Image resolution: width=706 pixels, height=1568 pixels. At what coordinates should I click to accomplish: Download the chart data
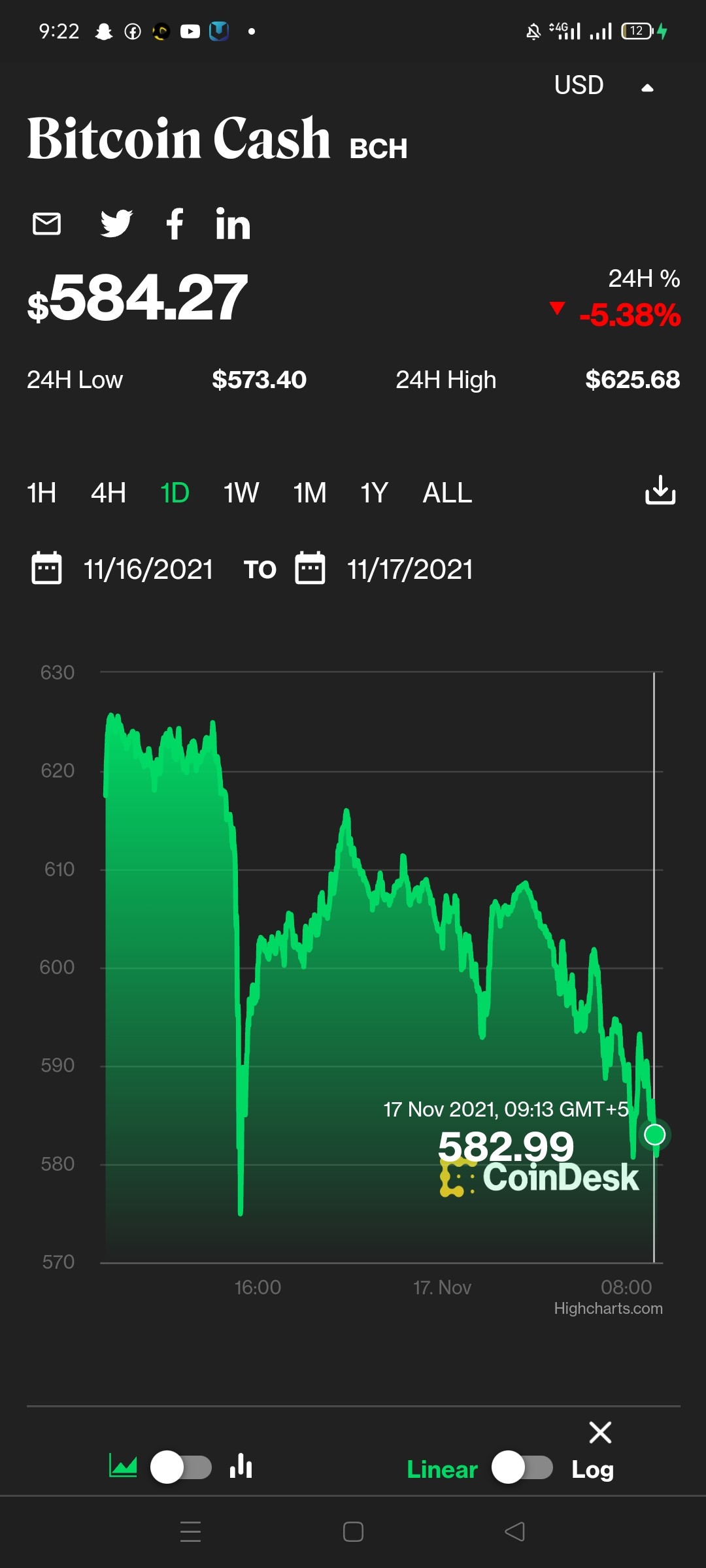(660, 491)
